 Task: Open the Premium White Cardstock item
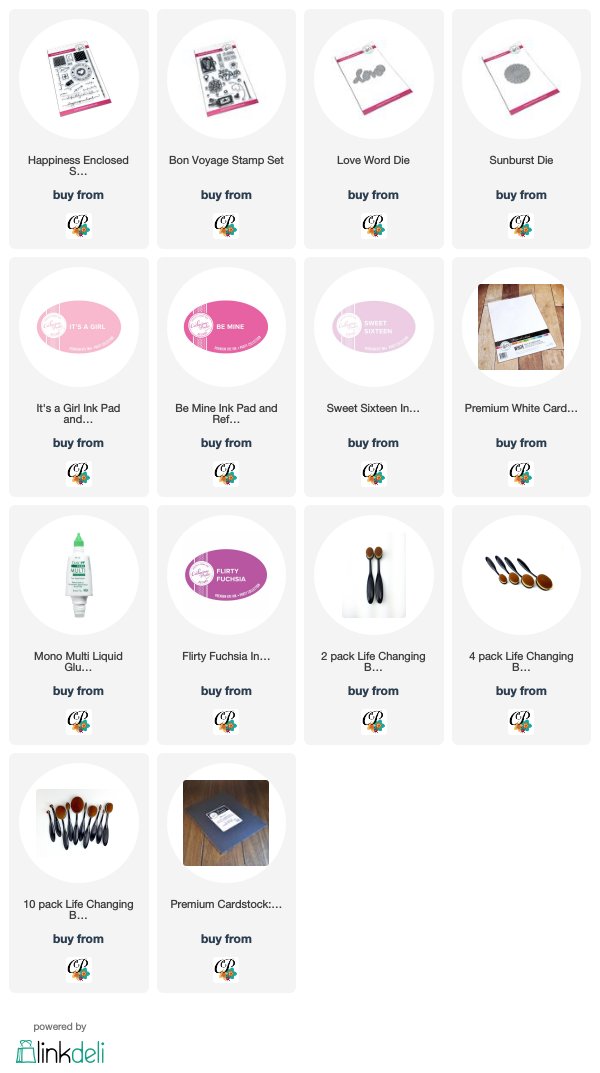click(x=521, y=377)
